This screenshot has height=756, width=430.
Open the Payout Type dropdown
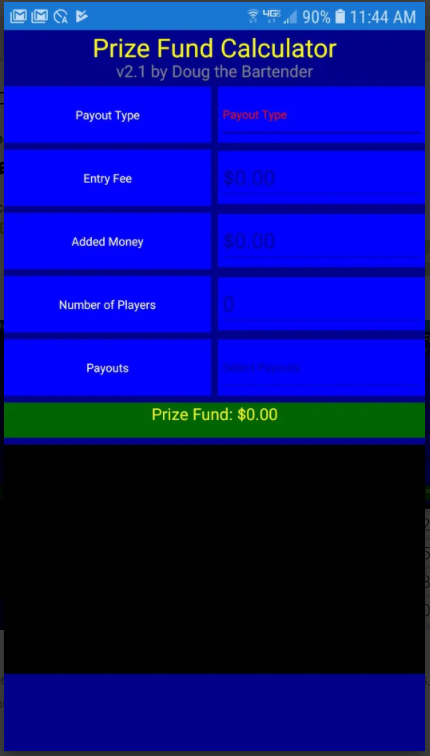pos(321,115)
